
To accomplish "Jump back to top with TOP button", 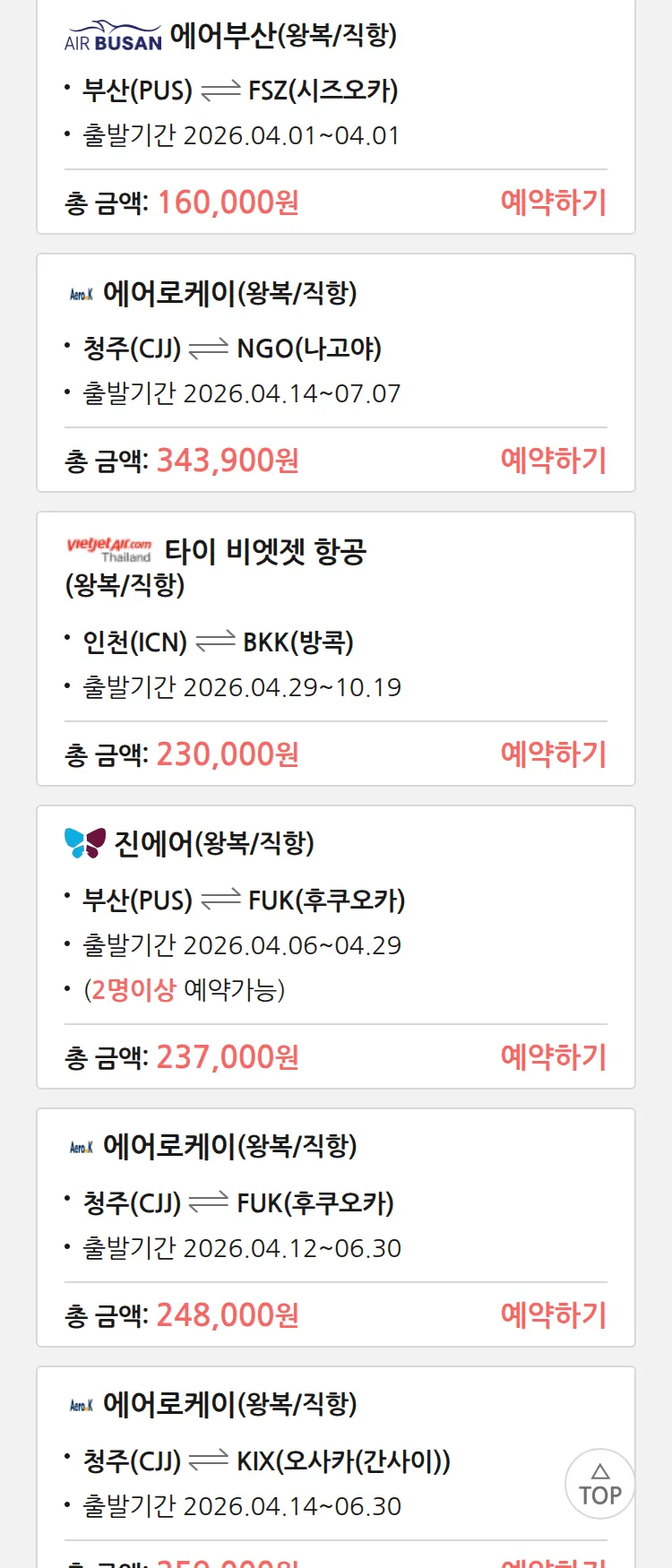I will click(599, 1484).
